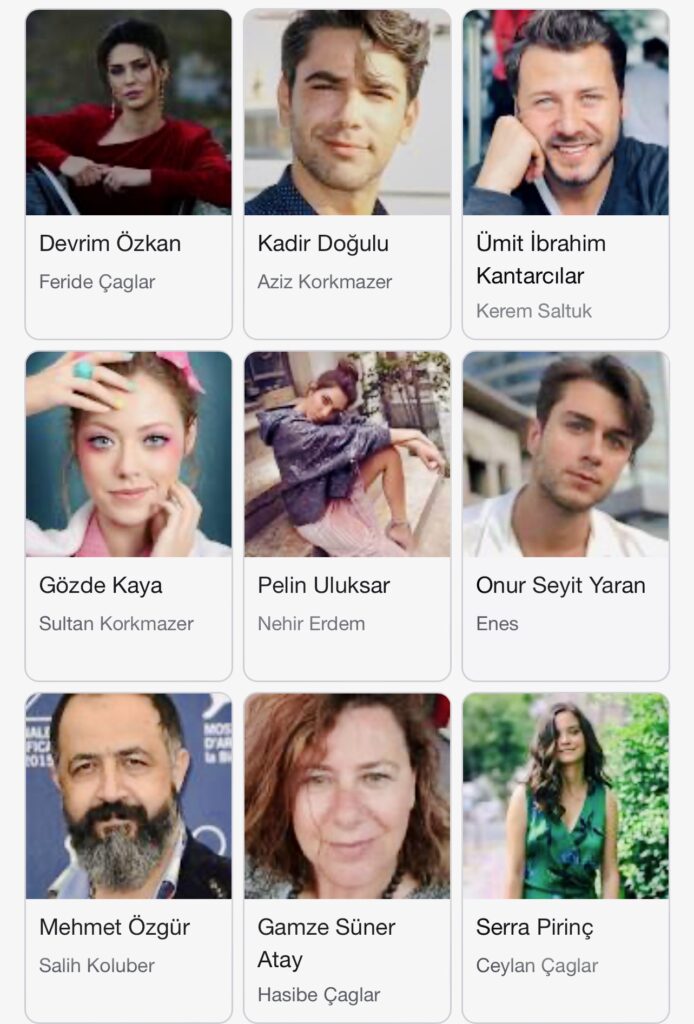Screen dimensions: 694x1024
Task: Open the Serra Pirinç cast card
Action: 565,858
